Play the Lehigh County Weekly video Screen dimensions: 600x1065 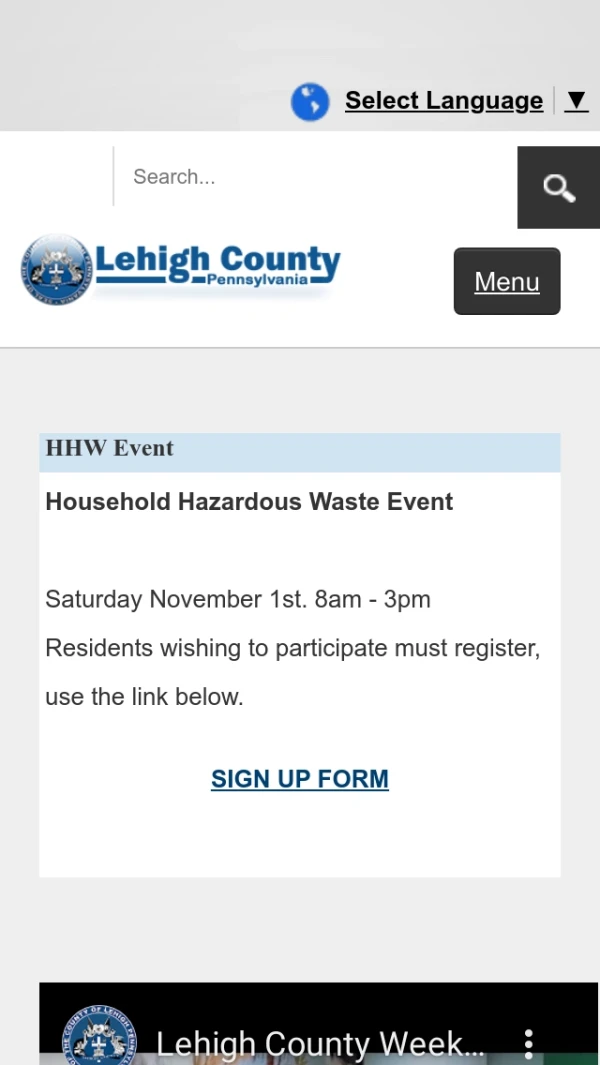point(300,1045)
